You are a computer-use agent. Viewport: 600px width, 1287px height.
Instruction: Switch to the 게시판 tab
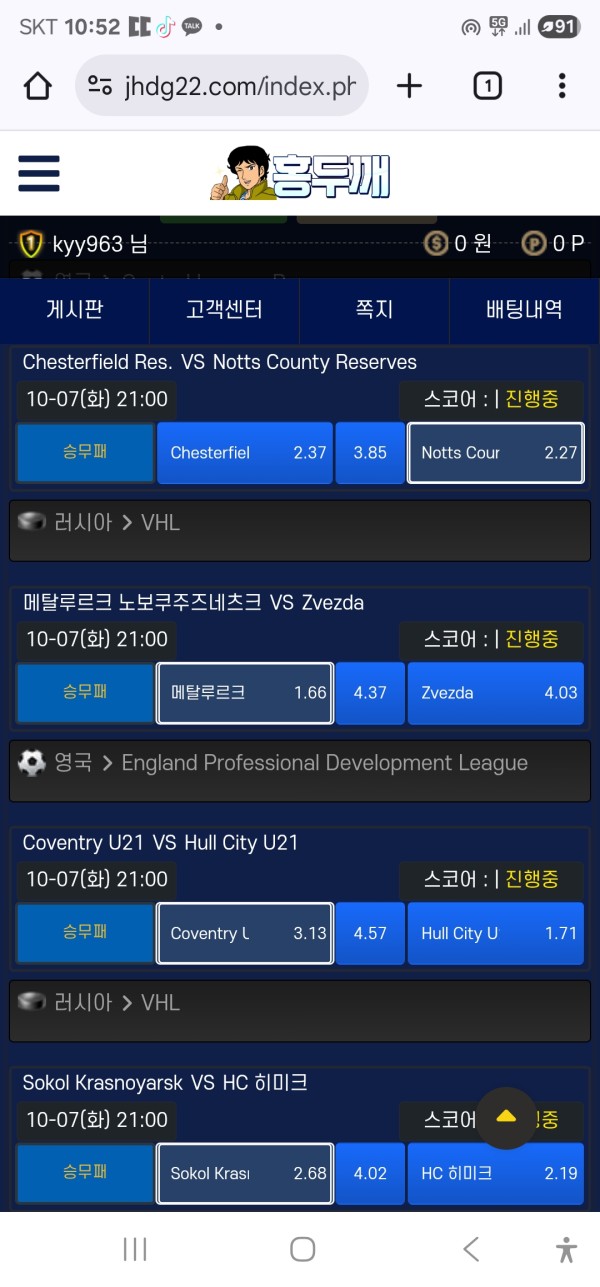(75, 310)
